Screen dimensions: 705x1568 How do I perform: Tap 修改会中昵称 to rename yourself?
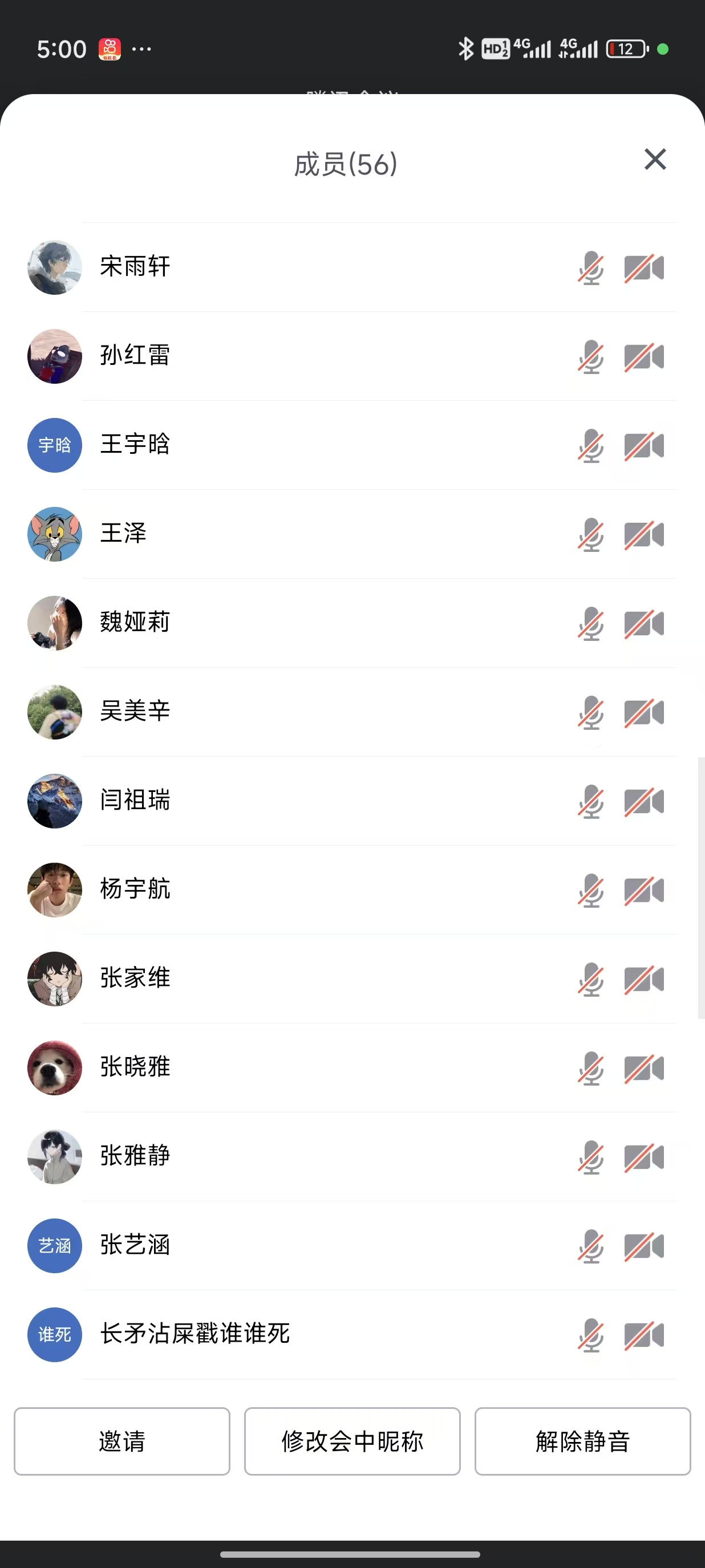[352, 1441]
